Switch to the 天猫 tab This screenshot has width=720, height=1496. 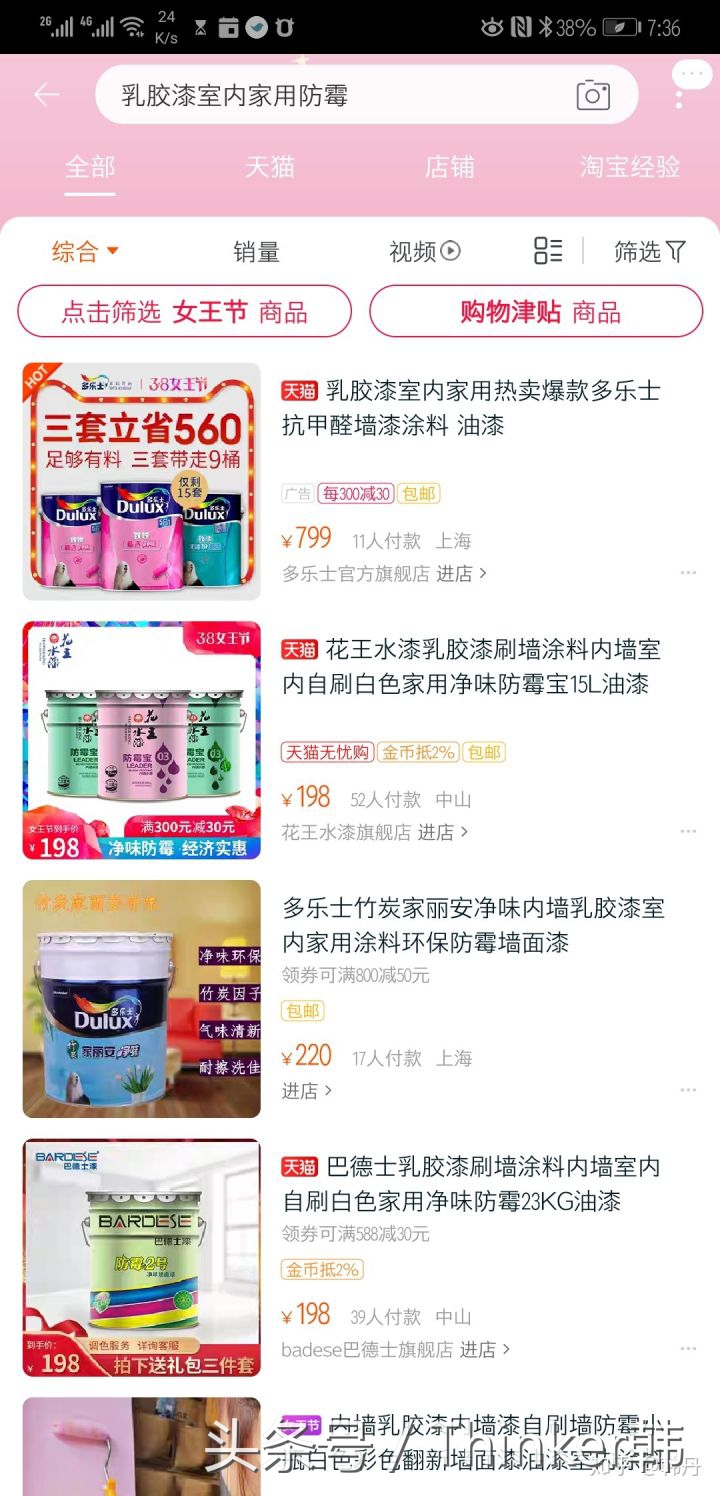pyautogui.click(x=269, y=168)
